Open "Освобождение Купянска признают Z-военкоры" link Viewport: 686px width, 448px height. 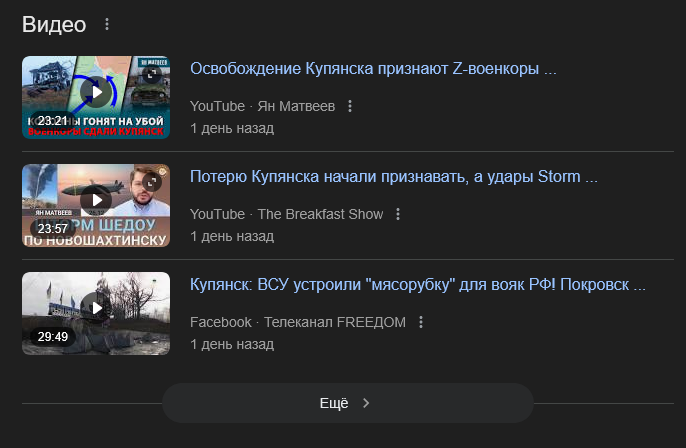click(372, 70)
